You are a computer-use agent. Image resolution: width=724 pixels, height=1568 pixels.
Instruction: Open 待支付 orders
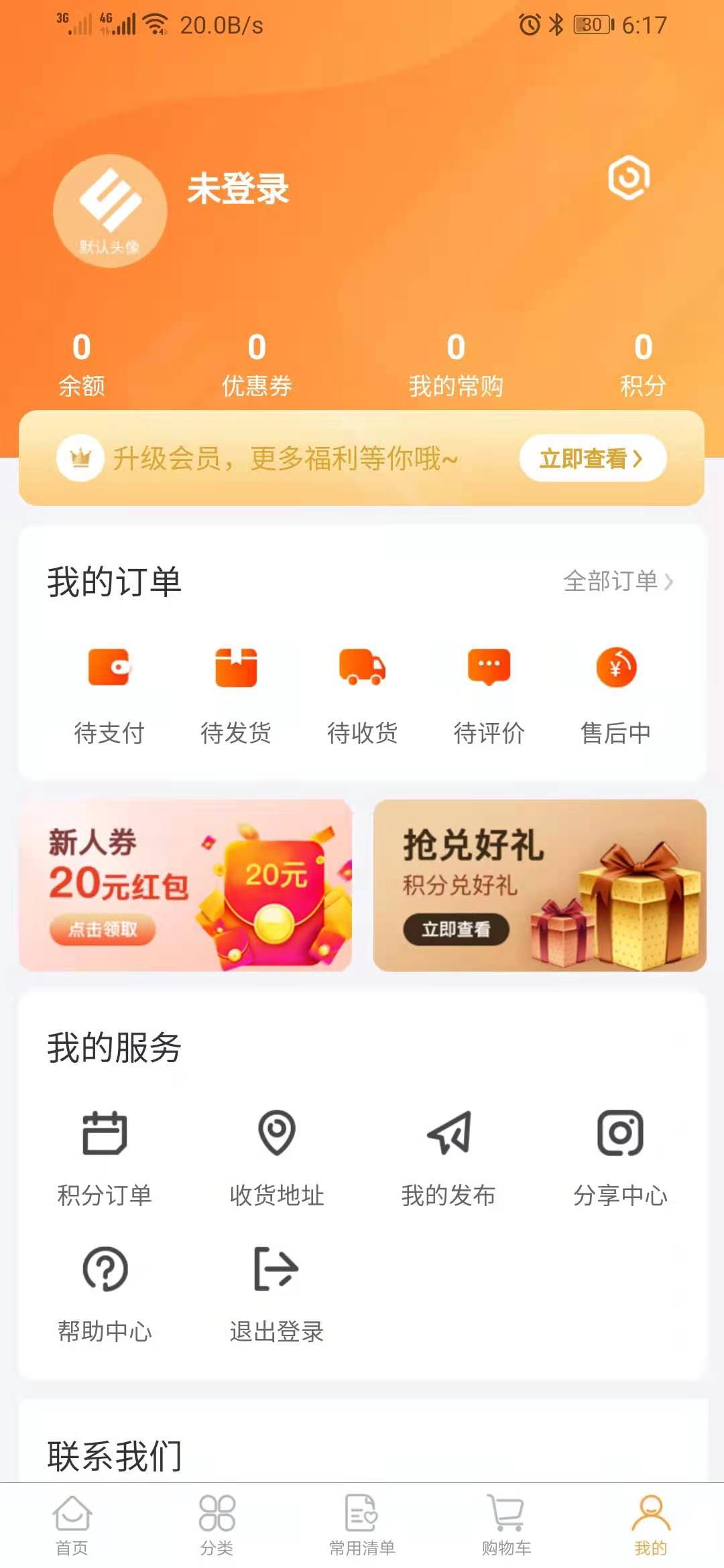click(109, 694)
